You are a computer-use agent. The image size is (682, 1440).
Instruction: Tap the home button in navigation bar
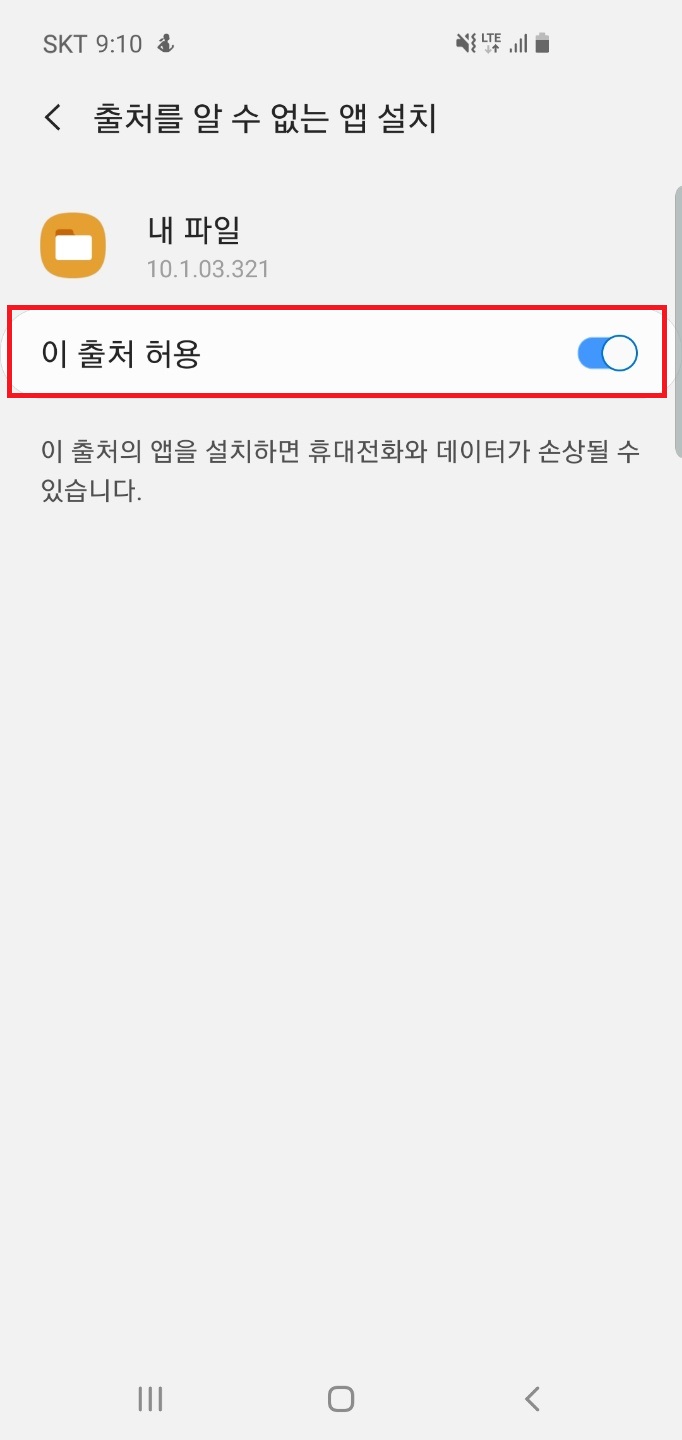(x=341, y=1399)
